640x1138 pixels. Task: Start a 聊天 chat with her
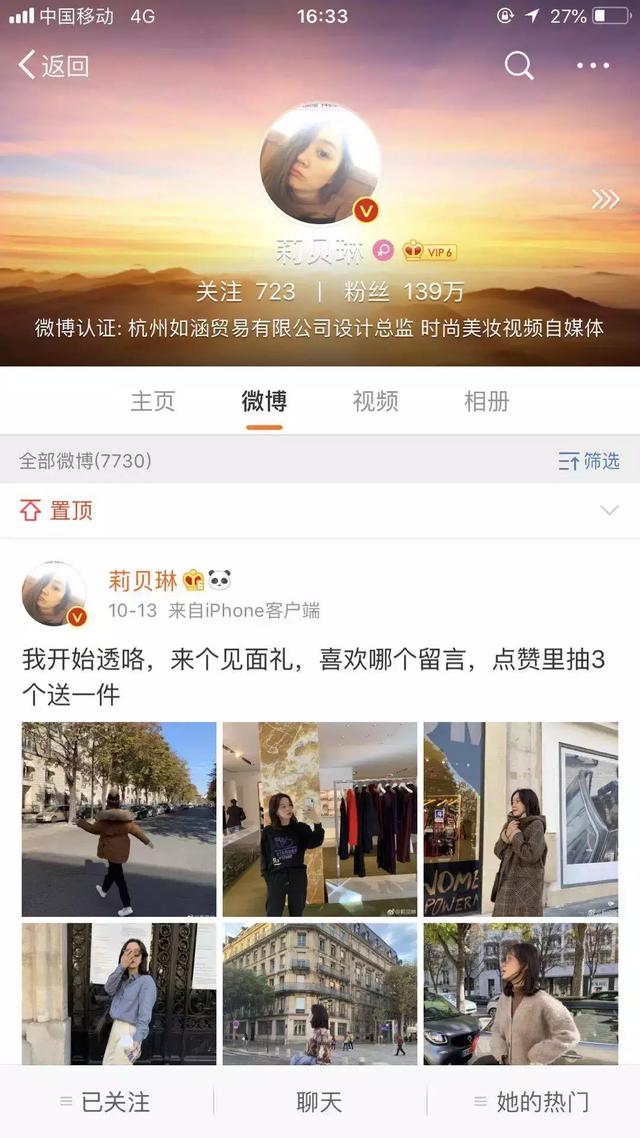[x=320, y=1102]
